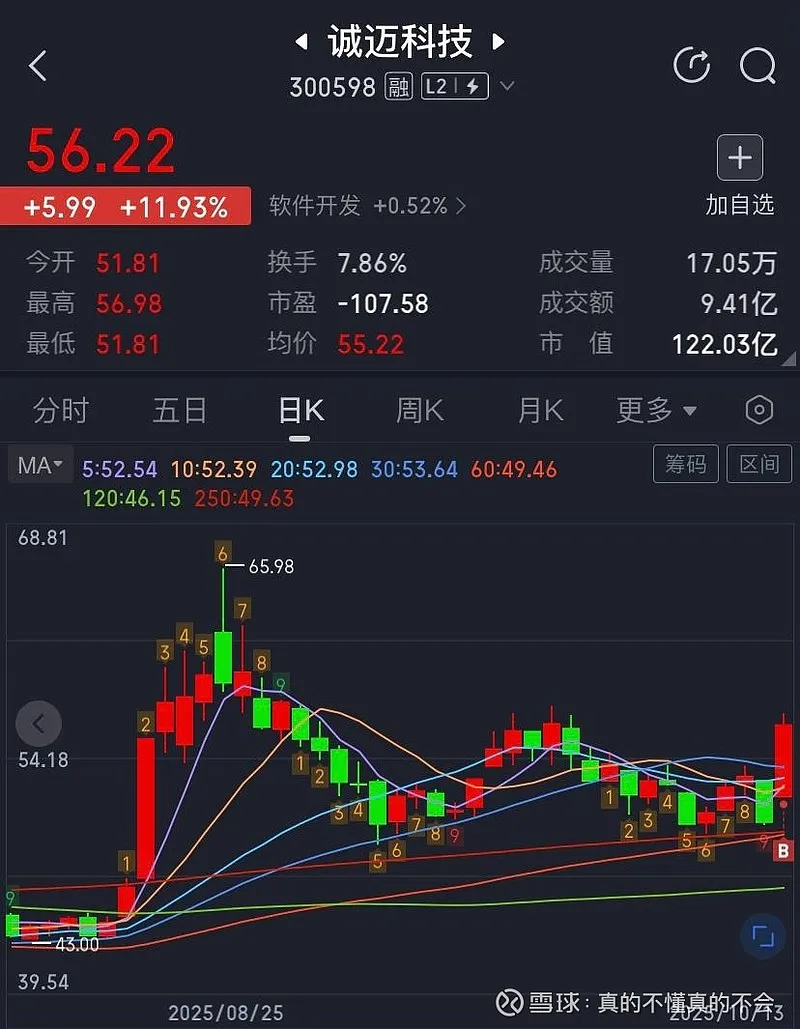The height and width of the screenshot is (1029, 800).
Task: Switch to the 分时 chart tab
Action: tap(61, 410)
